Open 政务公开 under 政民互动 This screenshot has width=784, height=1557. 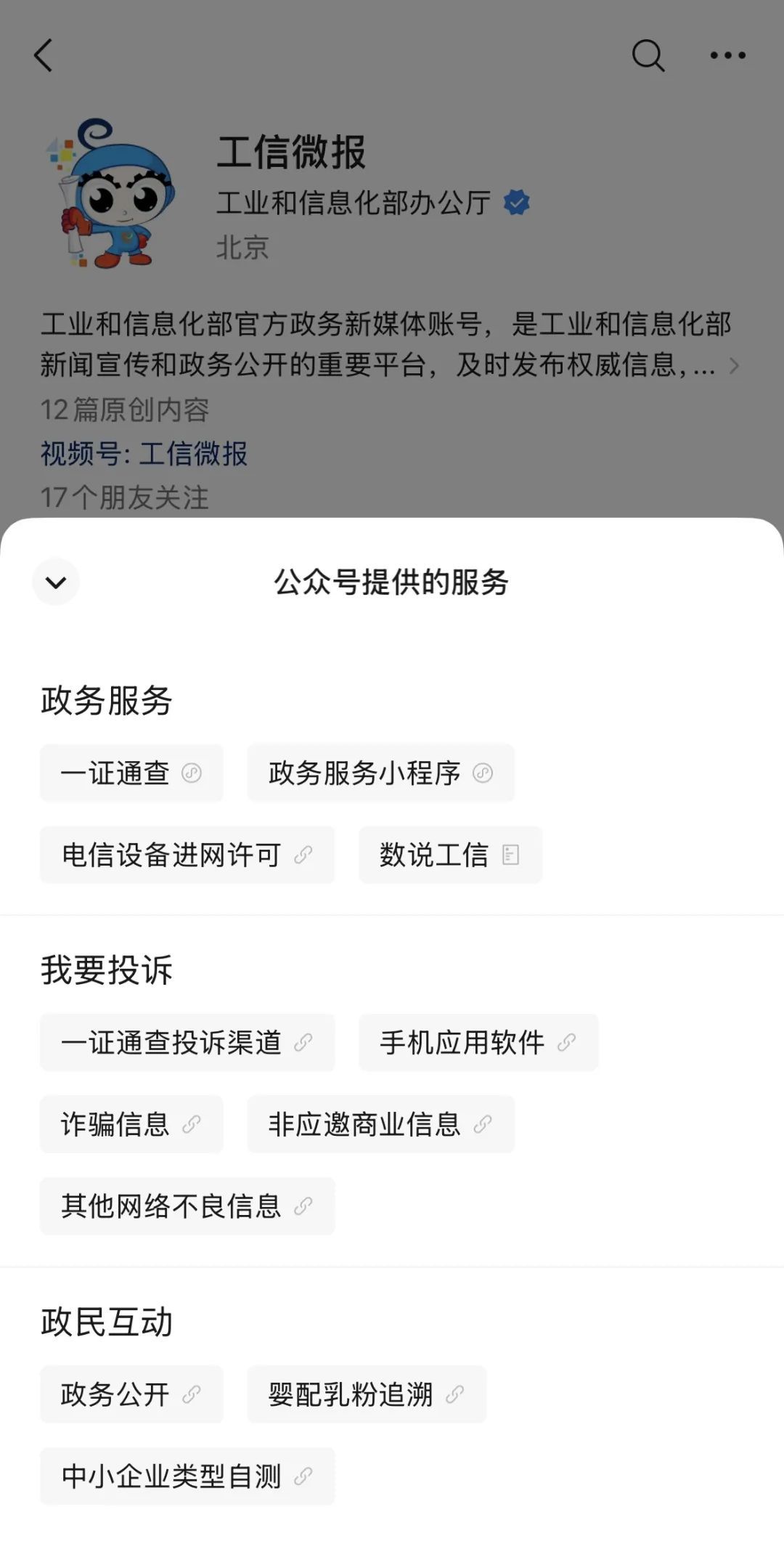(x=131, y=1394)
